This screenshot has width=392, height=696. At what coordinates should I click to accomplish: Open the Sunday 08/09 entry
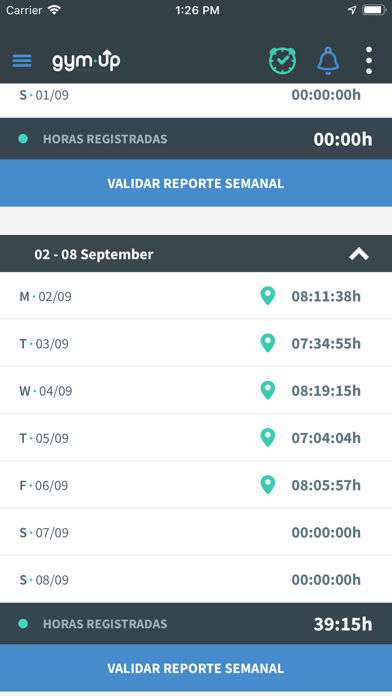pos(196,580)
